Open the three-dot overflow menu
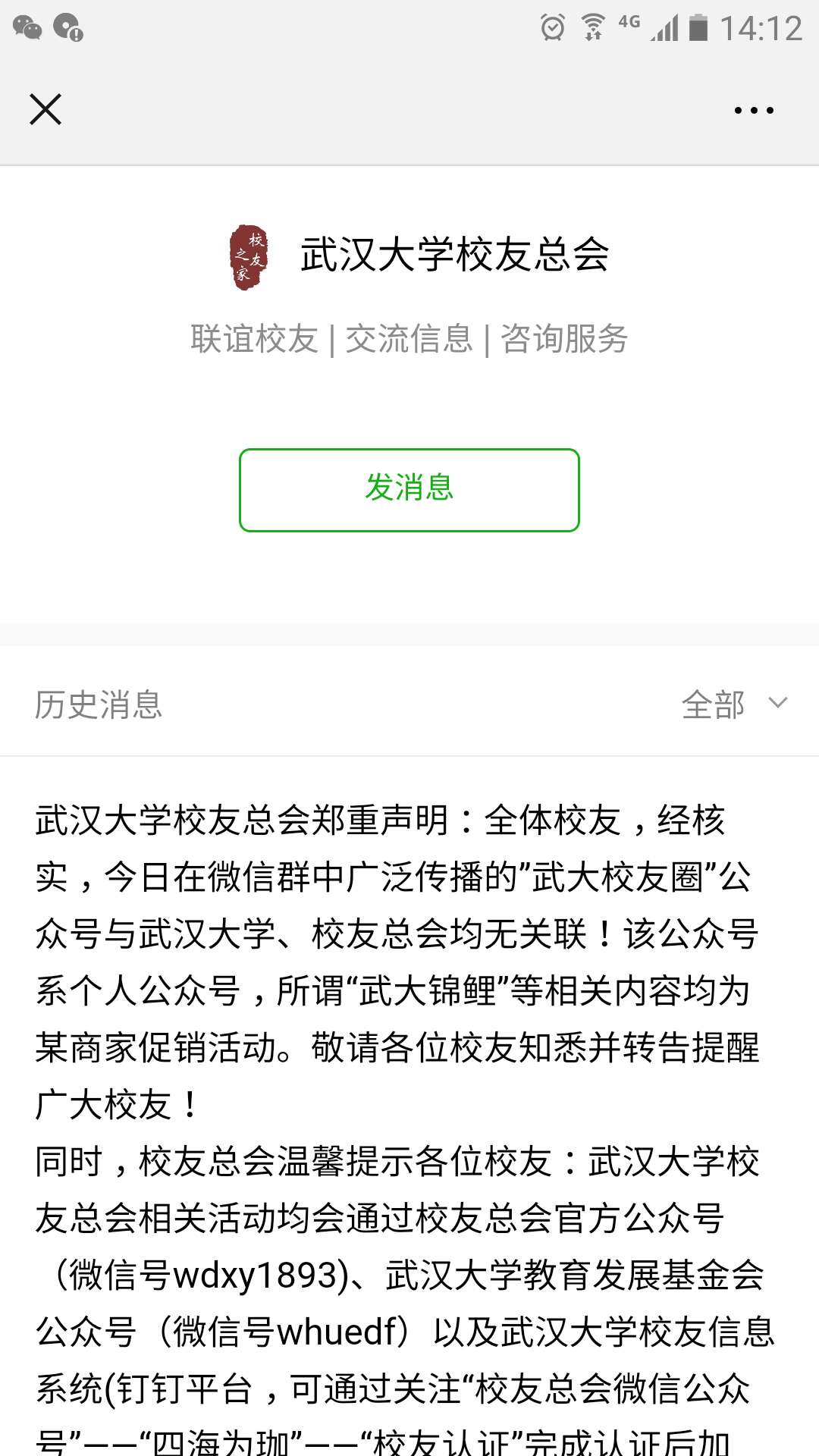The height and width of the screenshot is (1456, 819). click(x=754, y=111)
